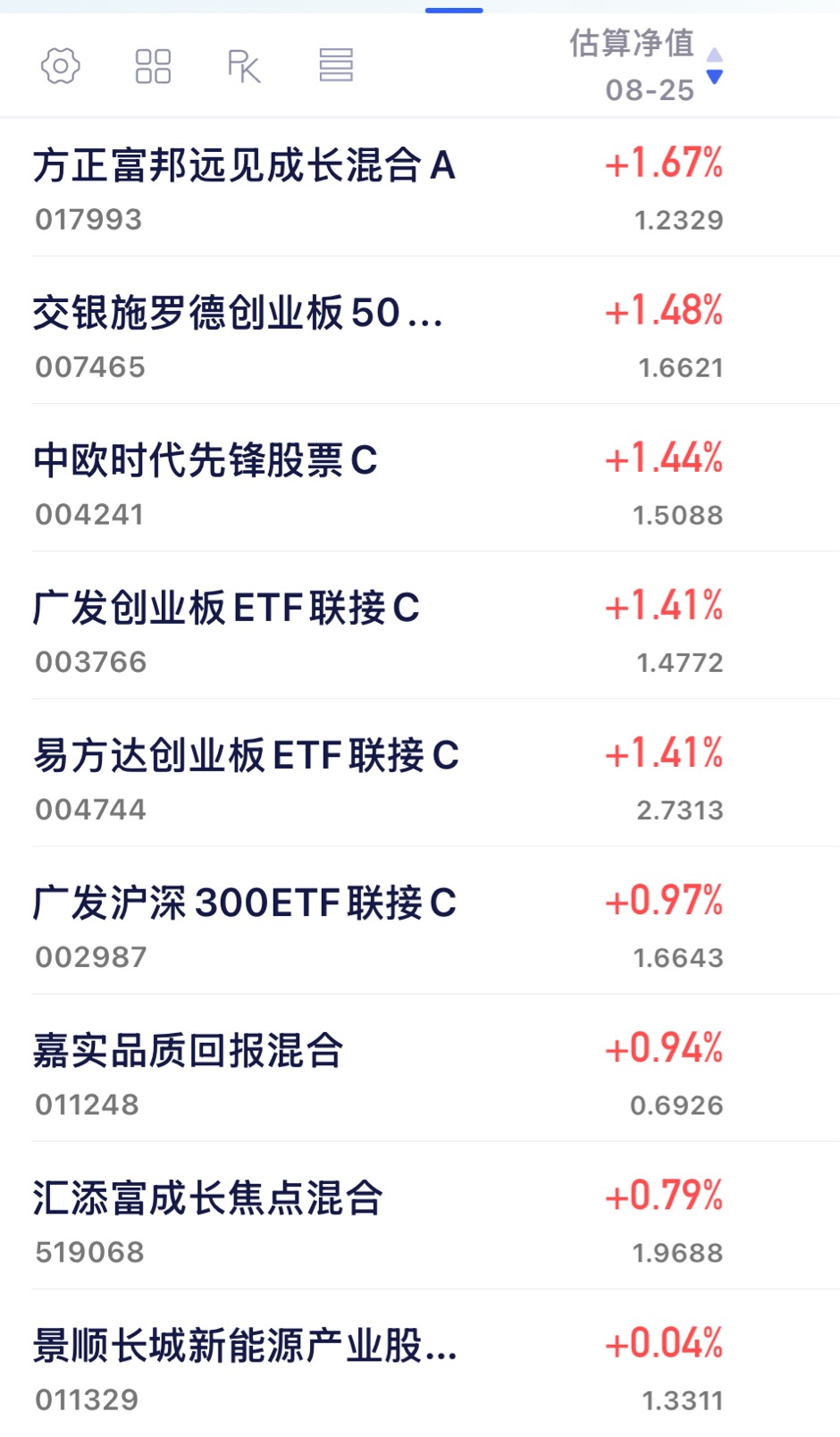The width and height of the screenshot is (840, 1437).
Task: Open 景顺长城新能源产业股 fund row
Action: point(420,1363)
